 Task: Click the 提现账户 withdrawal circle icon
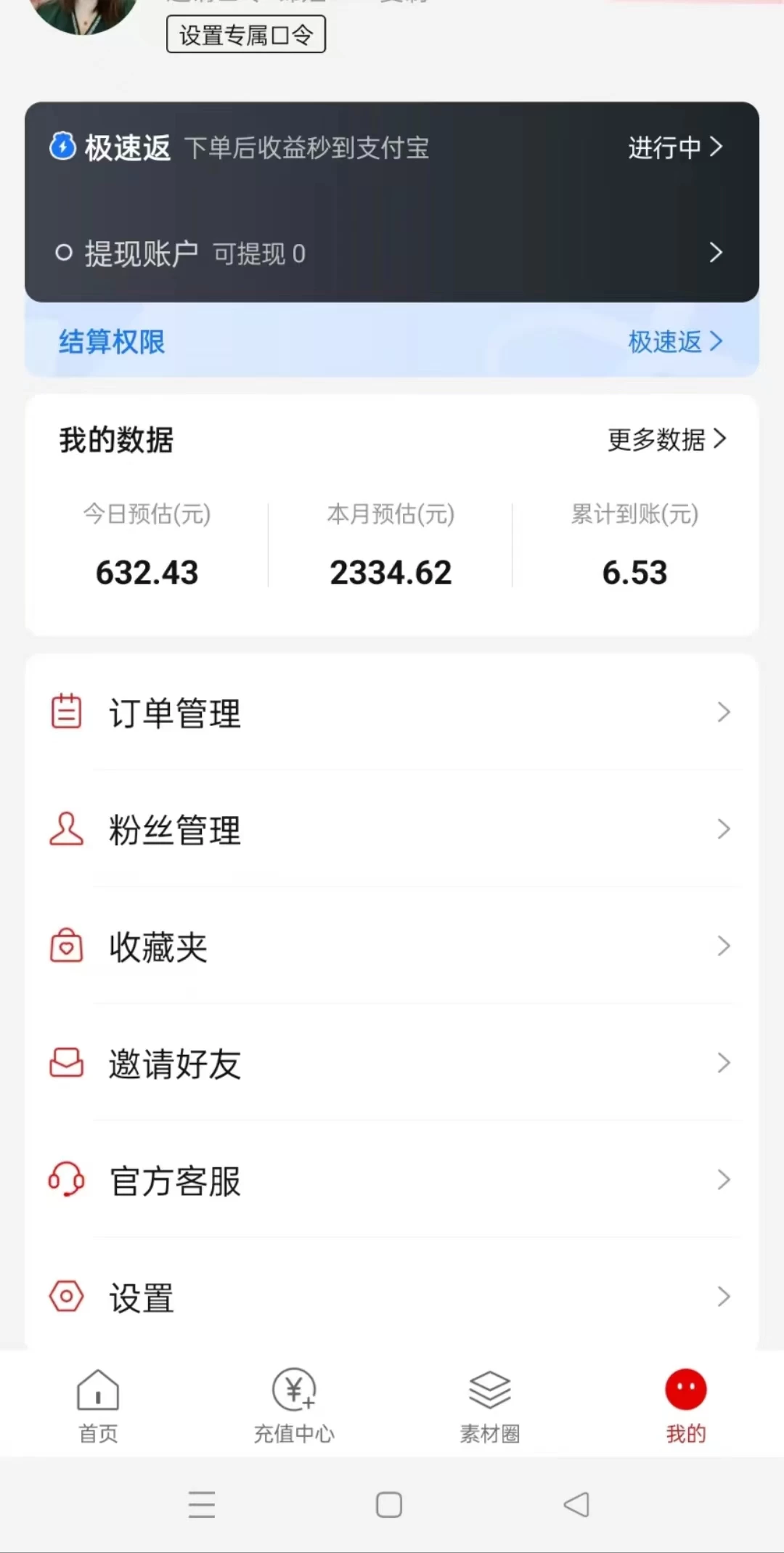pyautogui.click(x=64, y=253)
